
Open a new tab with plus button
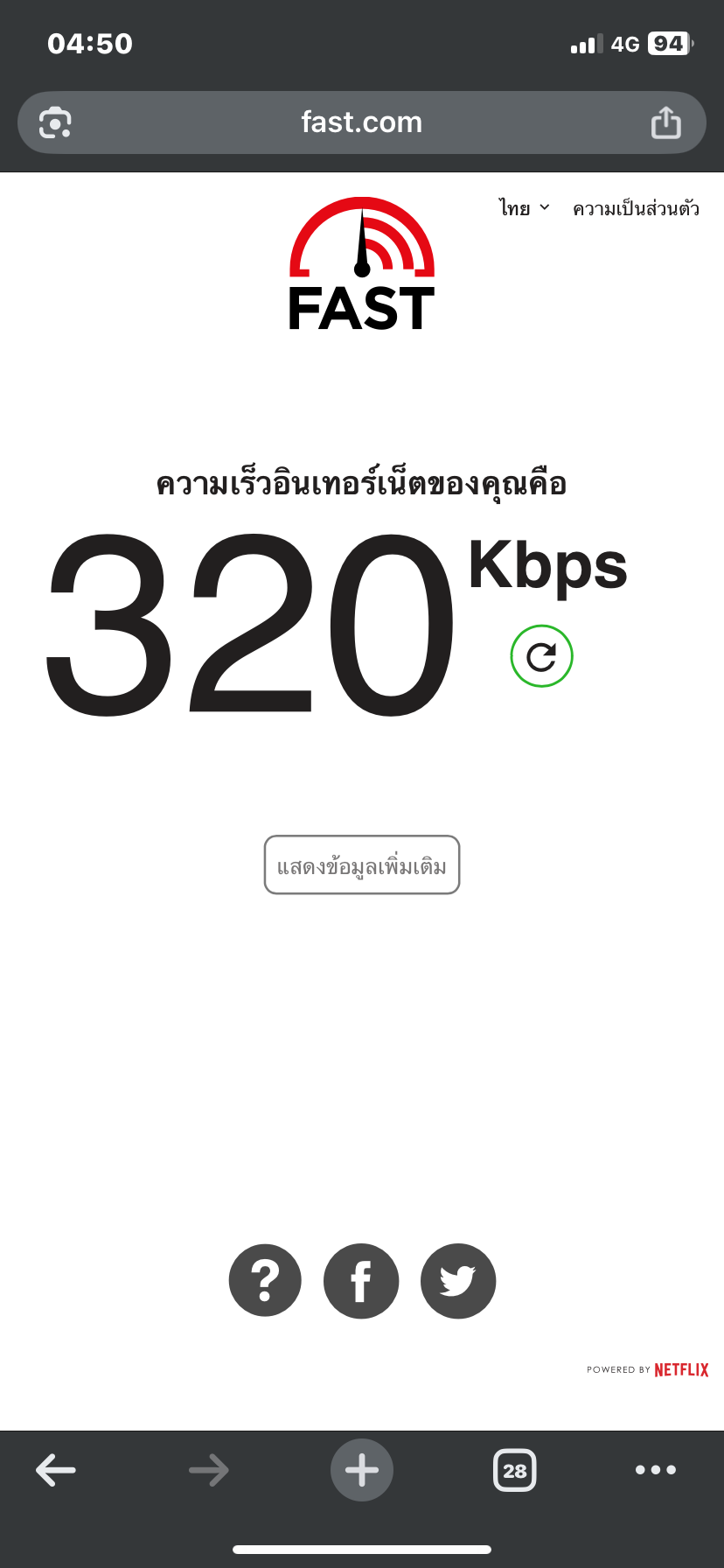(x=362, y=1470)
